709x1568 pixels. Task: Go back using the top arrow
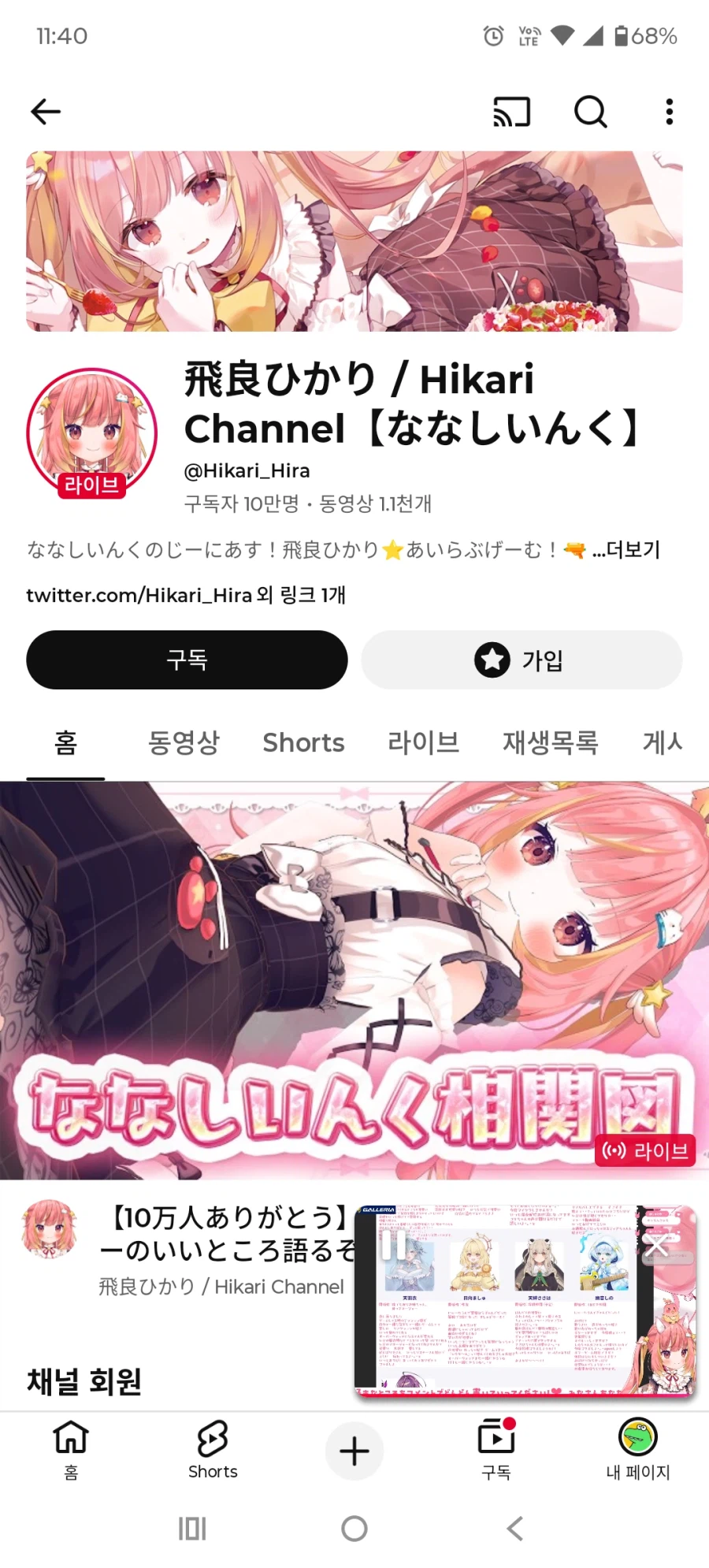point(46,112)
